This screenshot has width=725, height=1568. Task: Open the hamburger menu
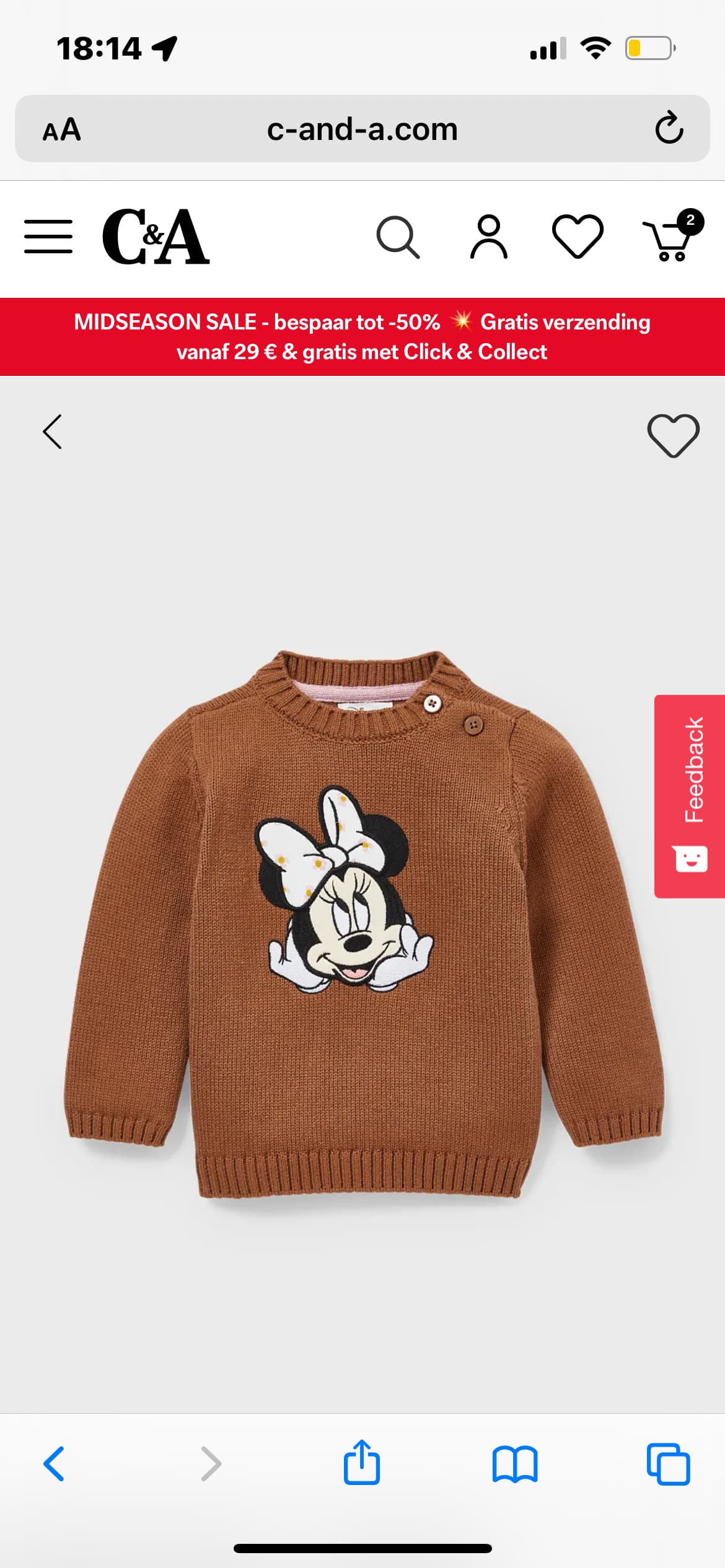coord(48,237)
